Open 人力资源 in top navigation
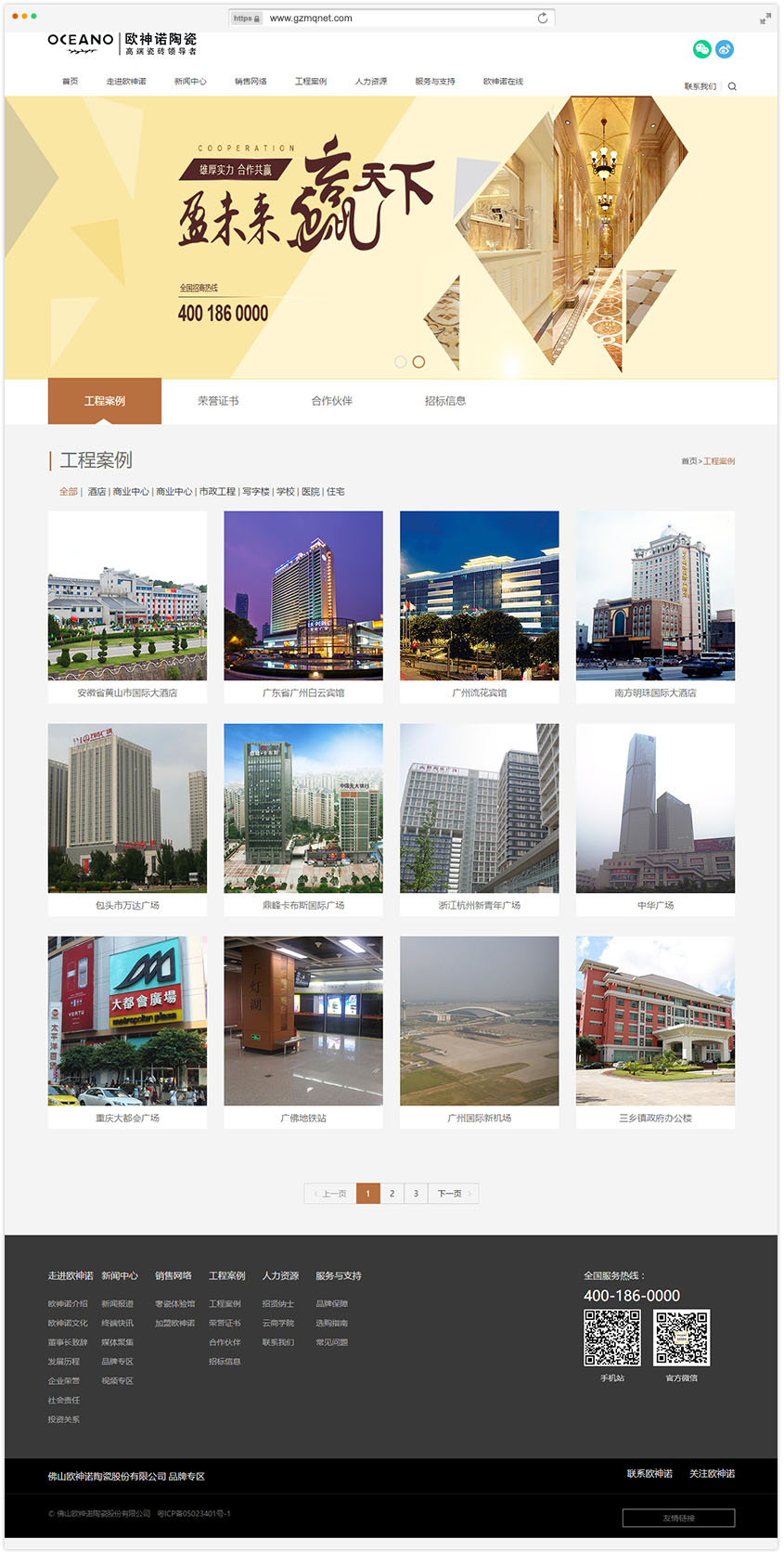The height and width of the screenshot is (1552, 784). coord(370,82)
